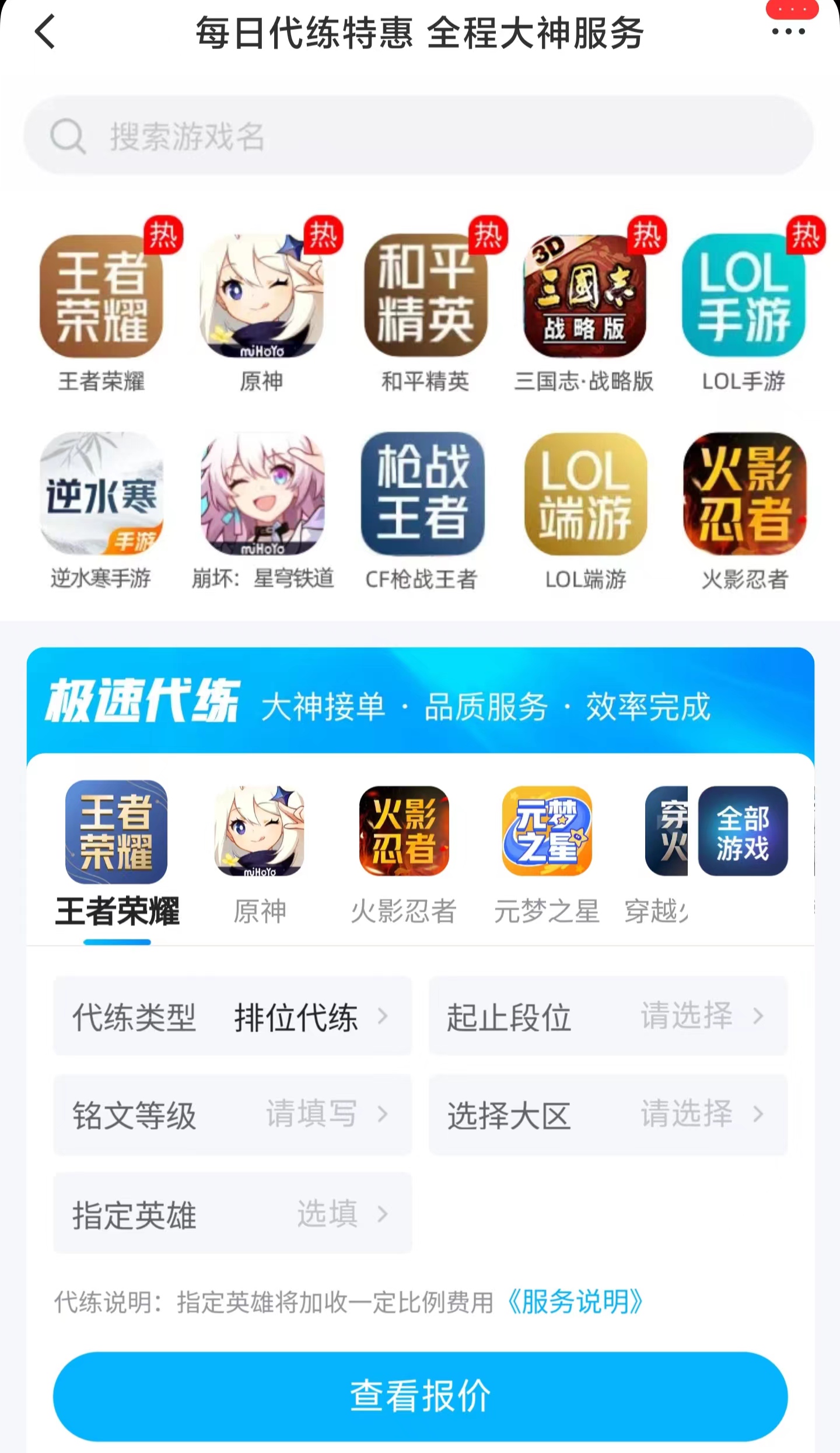840x1453 pixels.
Task: Open the three-dot overflow menu
Action: coord(788,32)
